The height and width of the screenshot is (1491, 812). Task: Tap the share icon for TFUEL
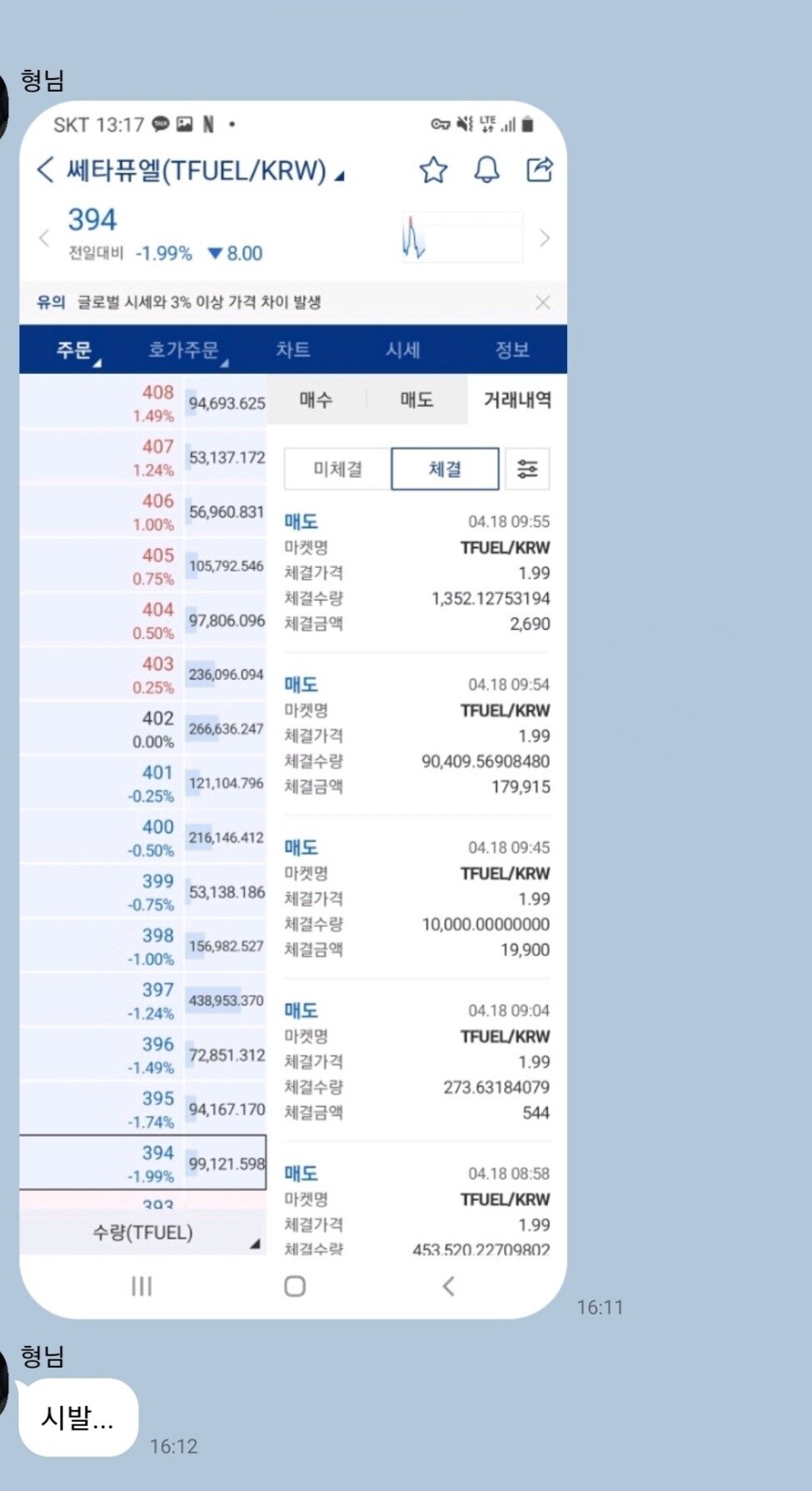click(x=541, y=170)
